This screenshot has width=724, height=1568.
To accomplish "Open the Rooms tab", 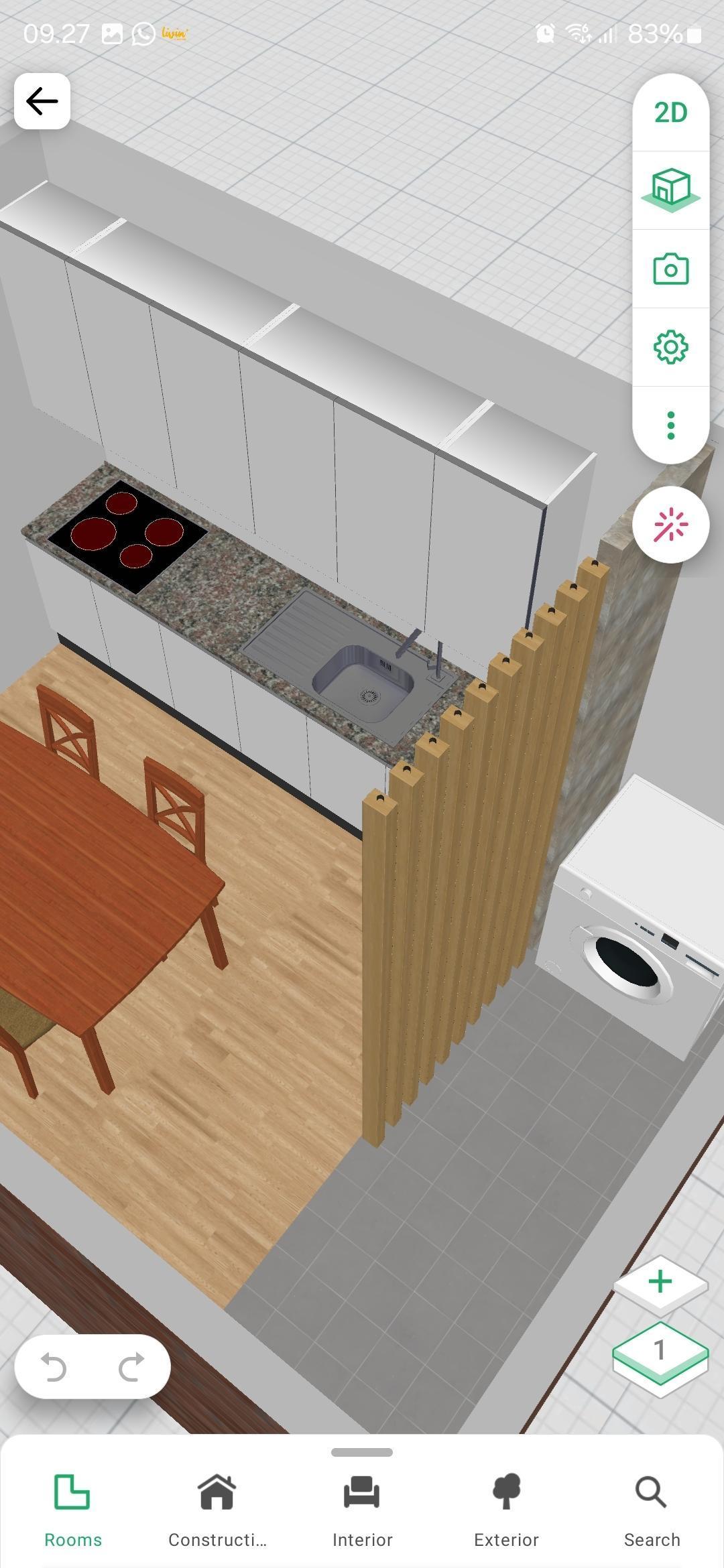I will click(x=72, y=1511).
